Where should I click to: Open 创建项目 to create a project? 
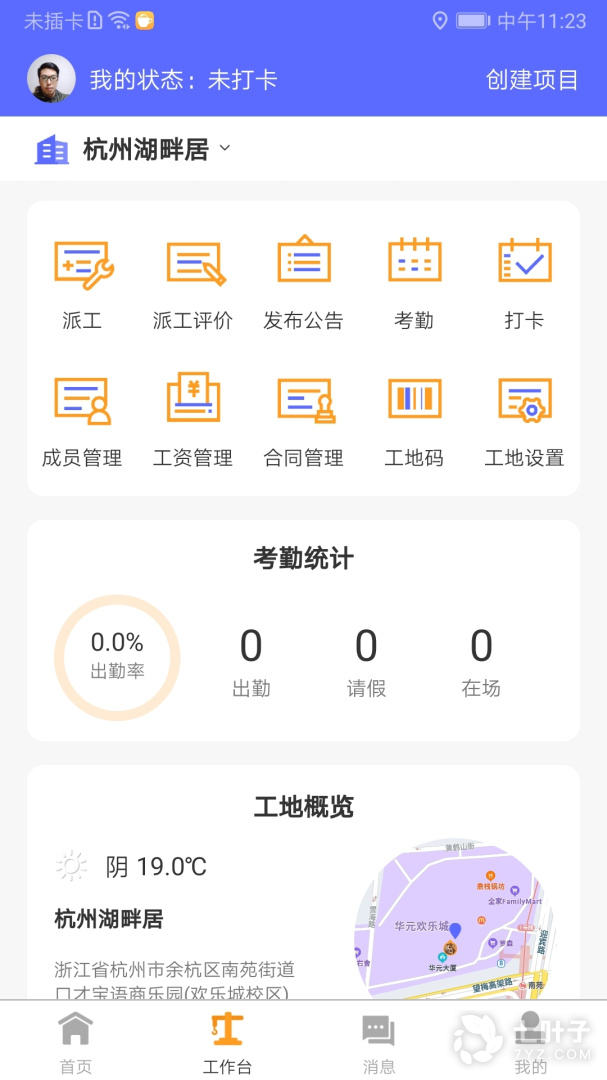point(532,80)
